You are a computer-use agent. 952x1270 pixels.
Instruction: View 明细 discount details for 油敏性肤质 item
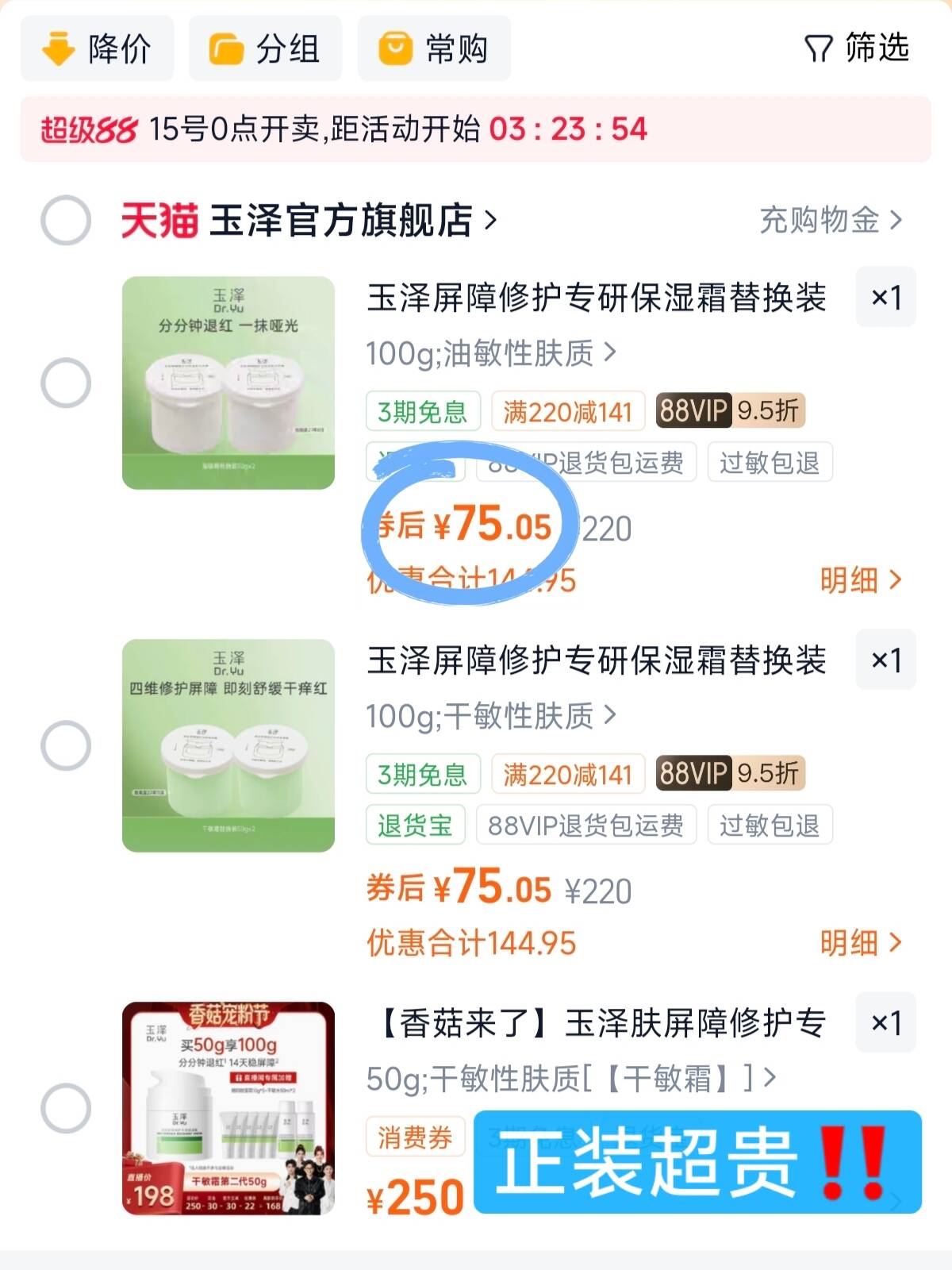pos(860,580)
